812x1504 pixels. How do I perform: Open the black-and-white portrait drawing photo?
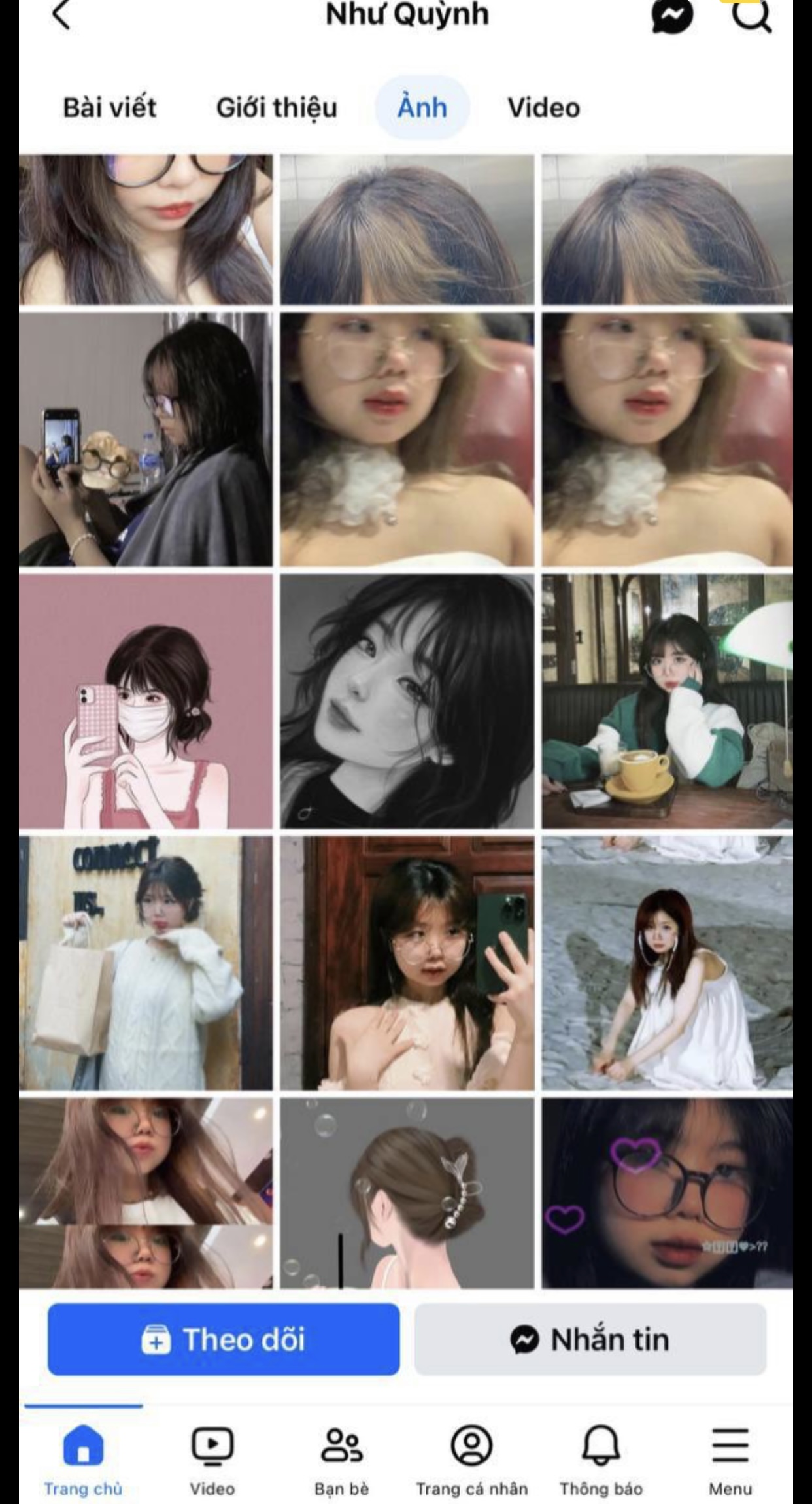click(407, 702)
